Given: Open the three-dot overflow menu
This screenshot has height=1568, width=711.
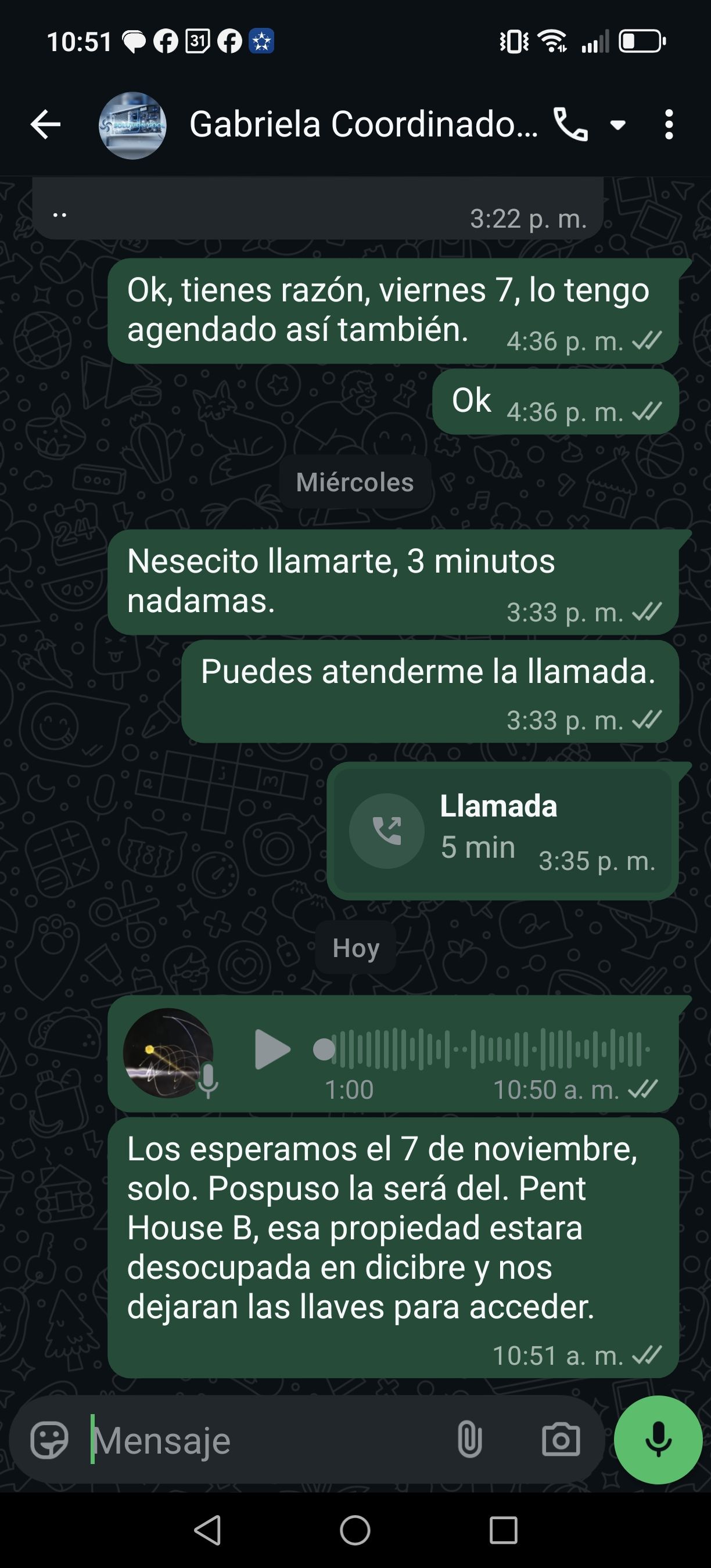Looking at the screenshot, I should click(x=669, y=125).
